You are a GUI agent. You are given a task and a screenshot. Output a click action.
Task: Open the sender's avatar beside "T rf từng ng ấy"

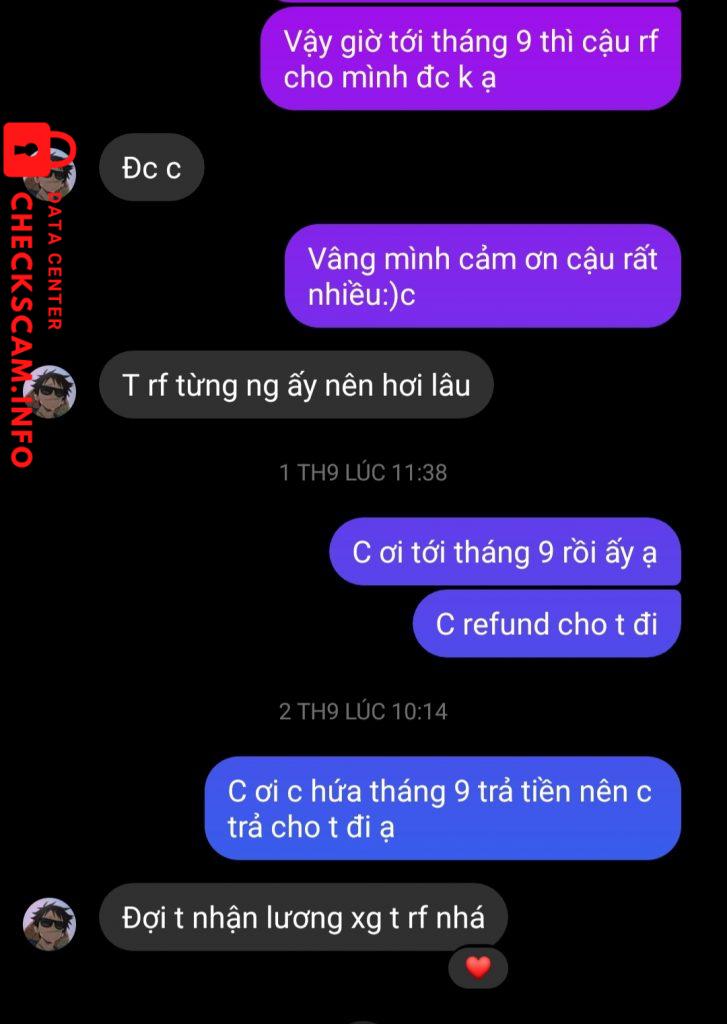click(x=50, y=392)
